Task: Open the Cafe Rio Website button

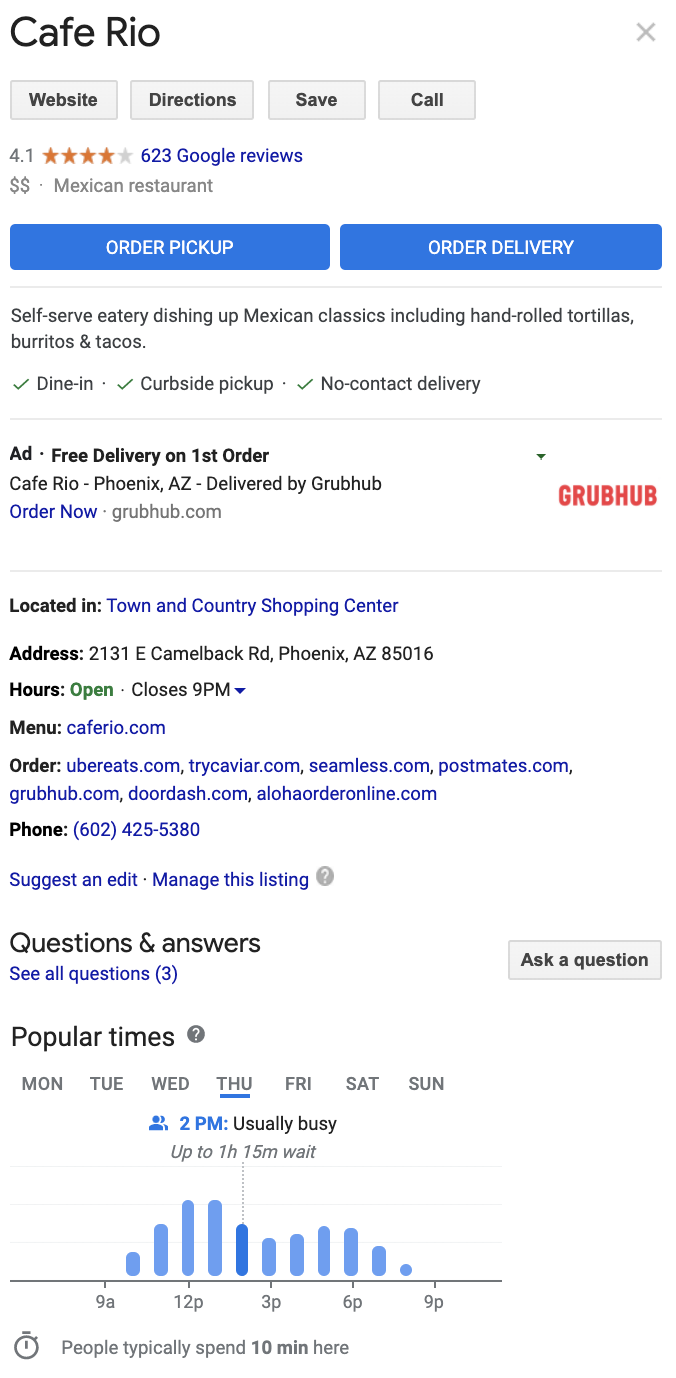Action: pos(64,100)
